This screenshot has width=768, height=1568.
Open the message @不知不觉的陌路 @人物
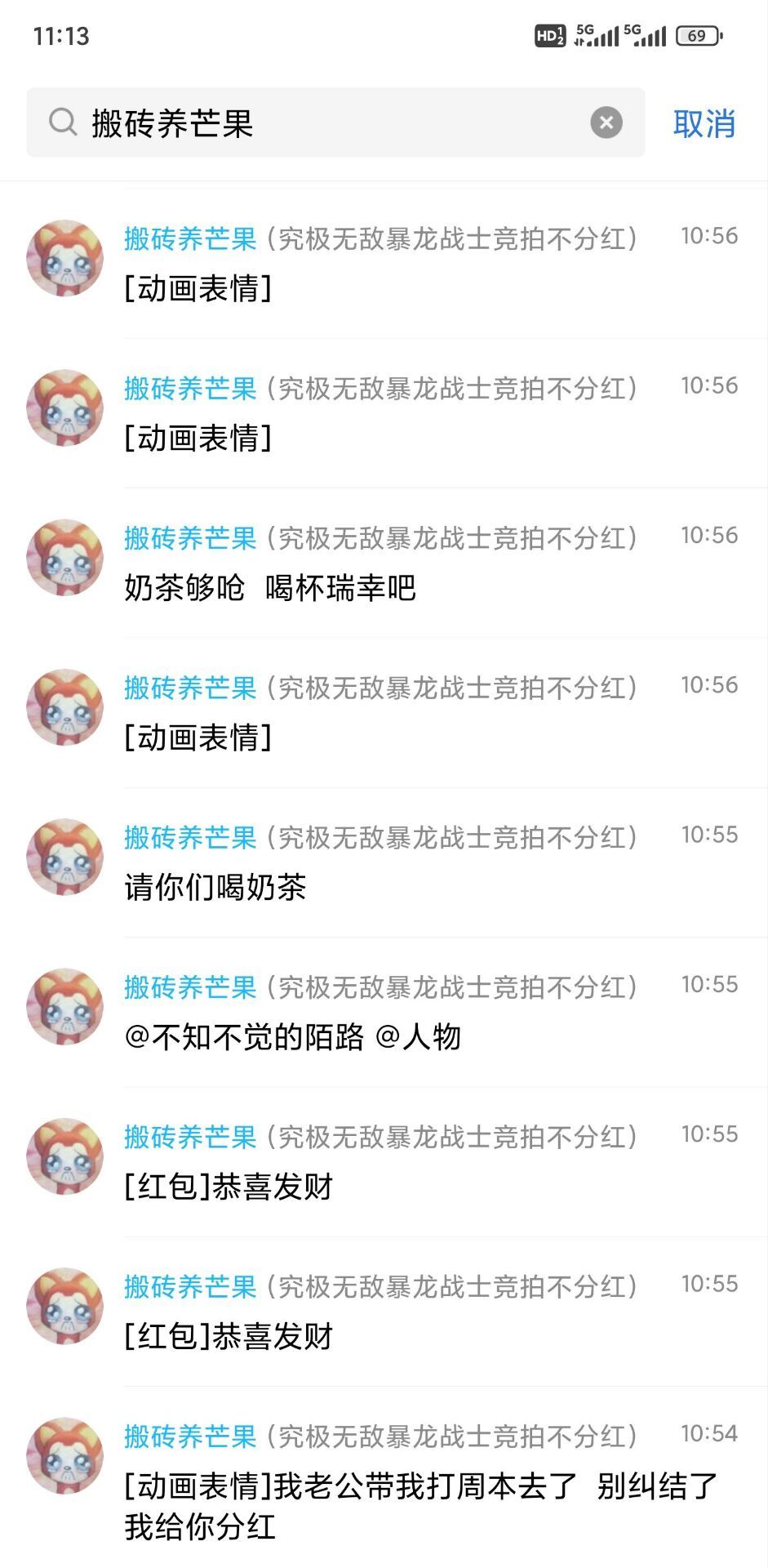384,1013
